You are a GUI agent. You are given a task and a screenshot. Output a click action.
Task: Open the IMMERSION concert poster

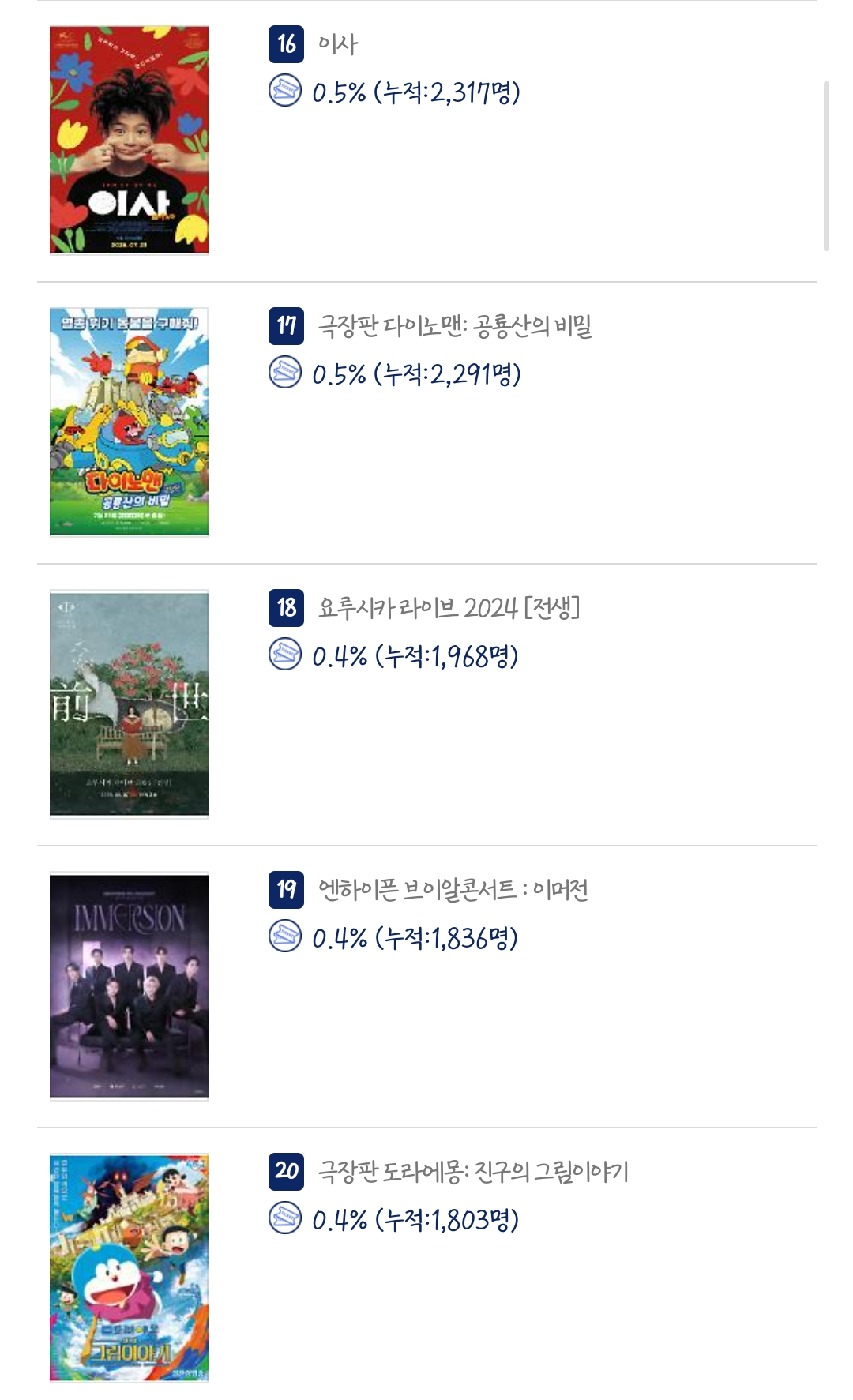[129, 985]
